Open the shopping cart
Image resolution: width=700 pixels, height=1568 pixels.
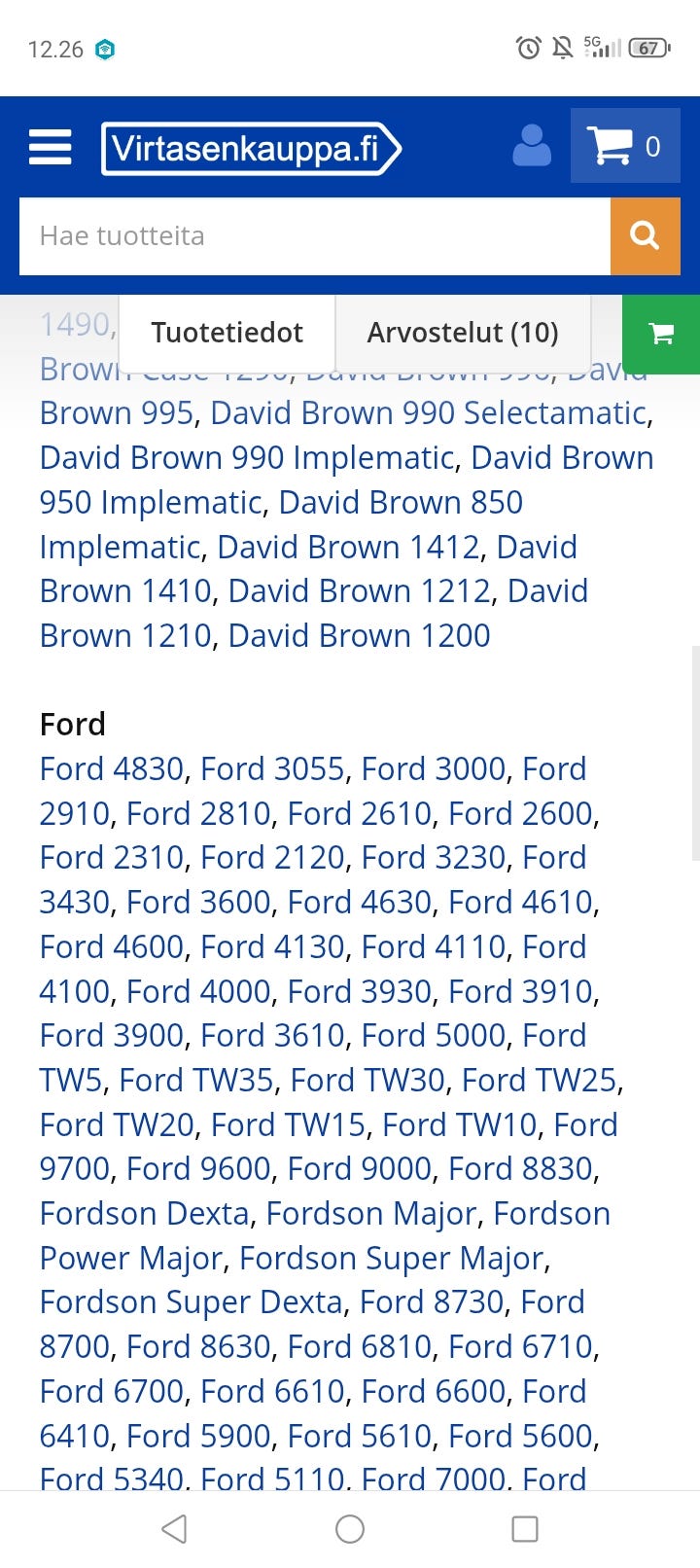[625, 146]
